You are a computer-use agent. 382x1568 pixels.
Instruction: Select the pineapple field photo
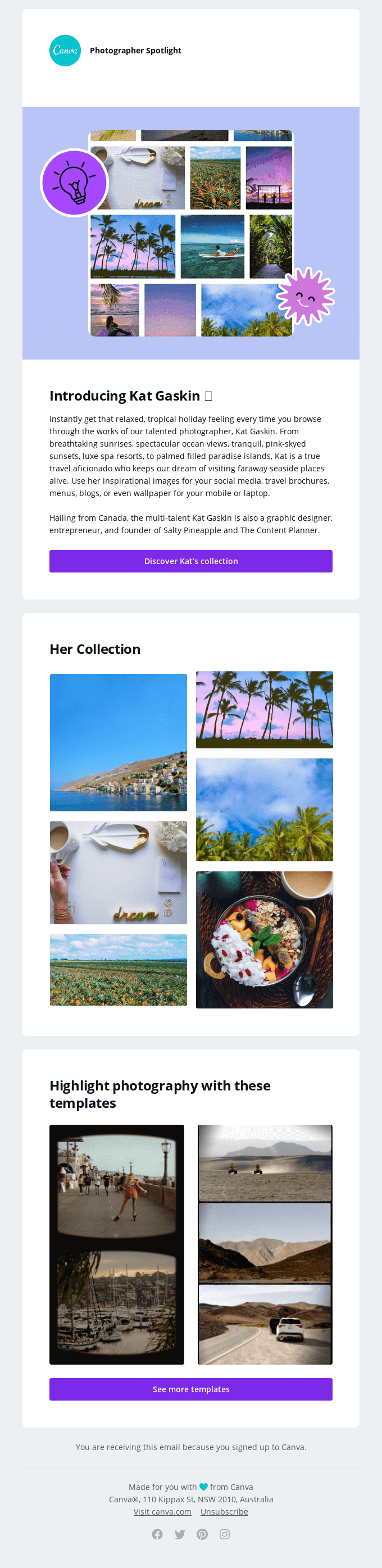[x=118, y=970]
